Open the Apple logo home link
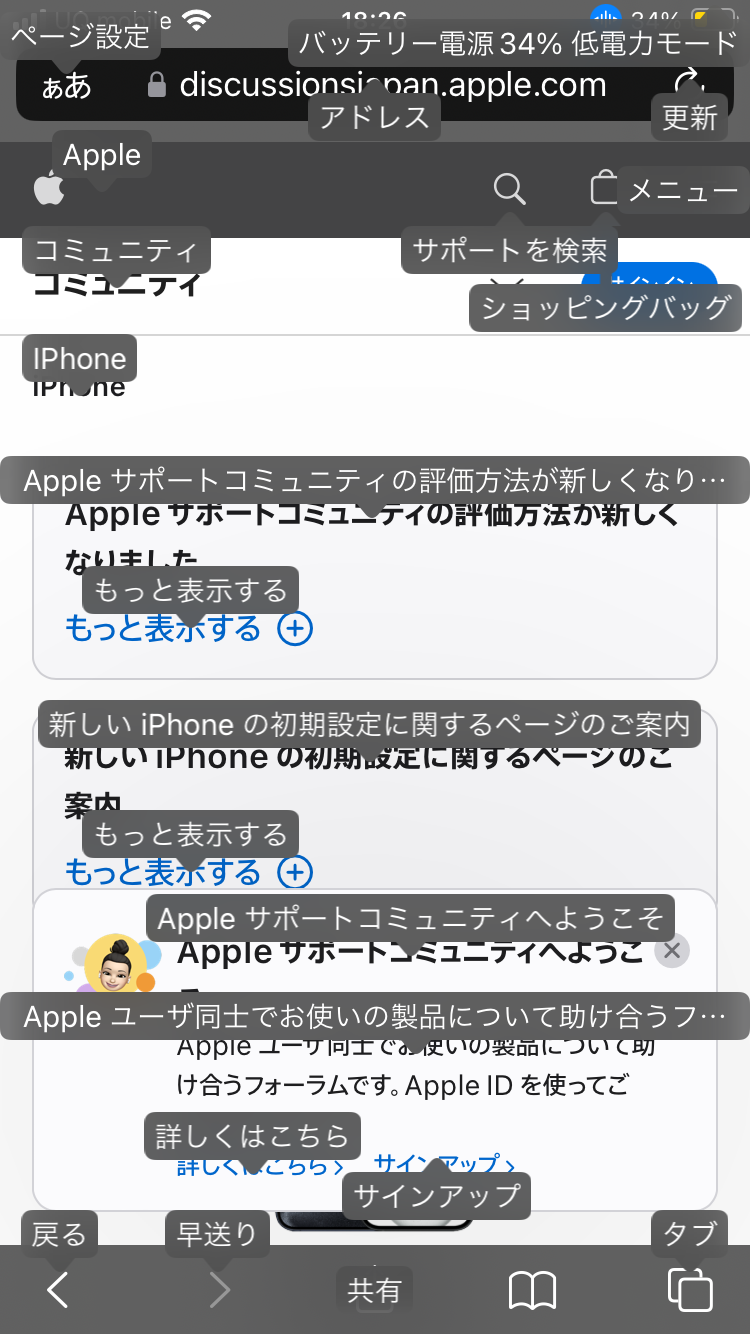The height and width of the screenshot is (1334, 750). tap(49, 188)
